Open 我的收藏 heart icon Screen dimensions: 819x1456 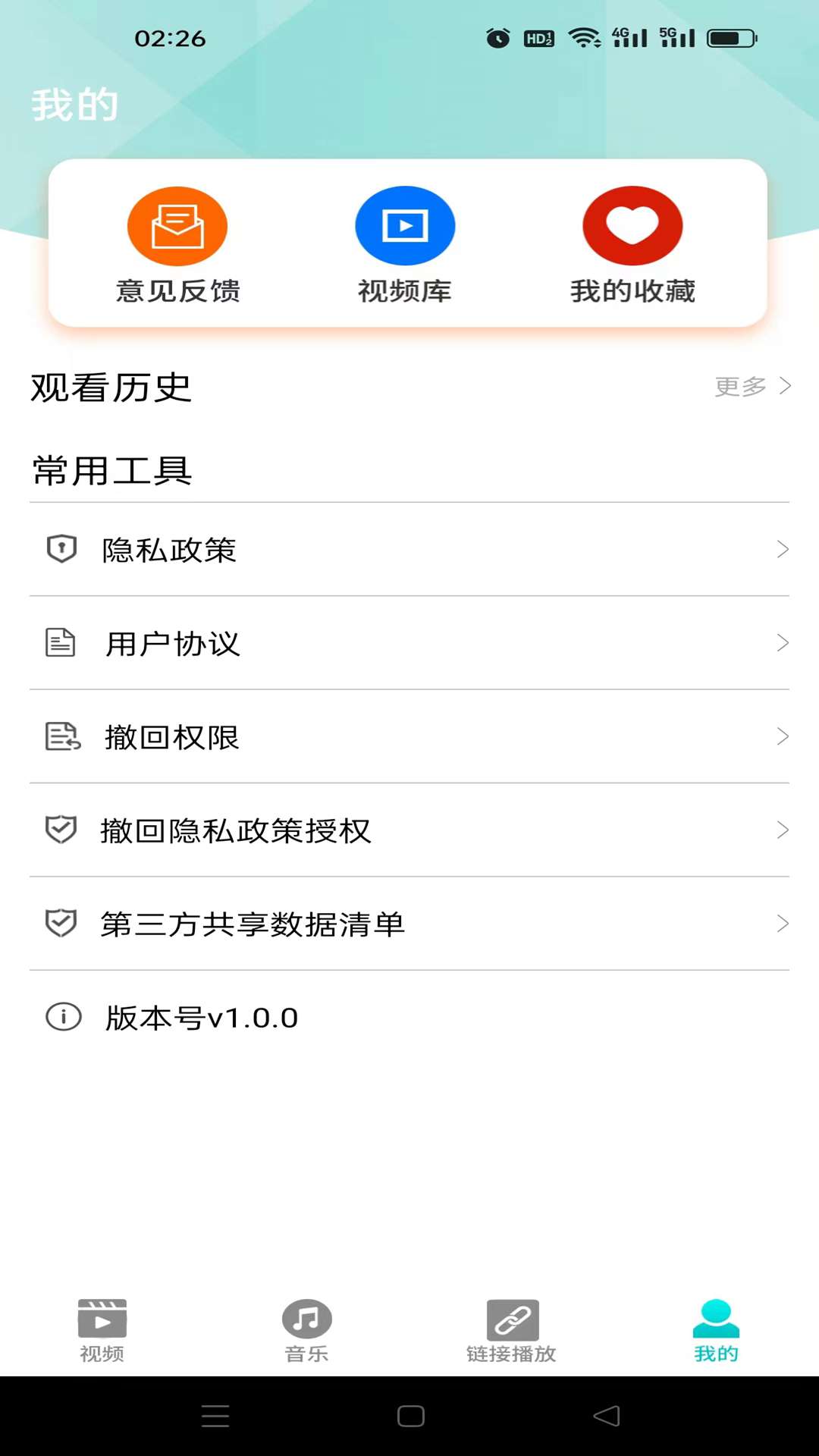(632, 225)
